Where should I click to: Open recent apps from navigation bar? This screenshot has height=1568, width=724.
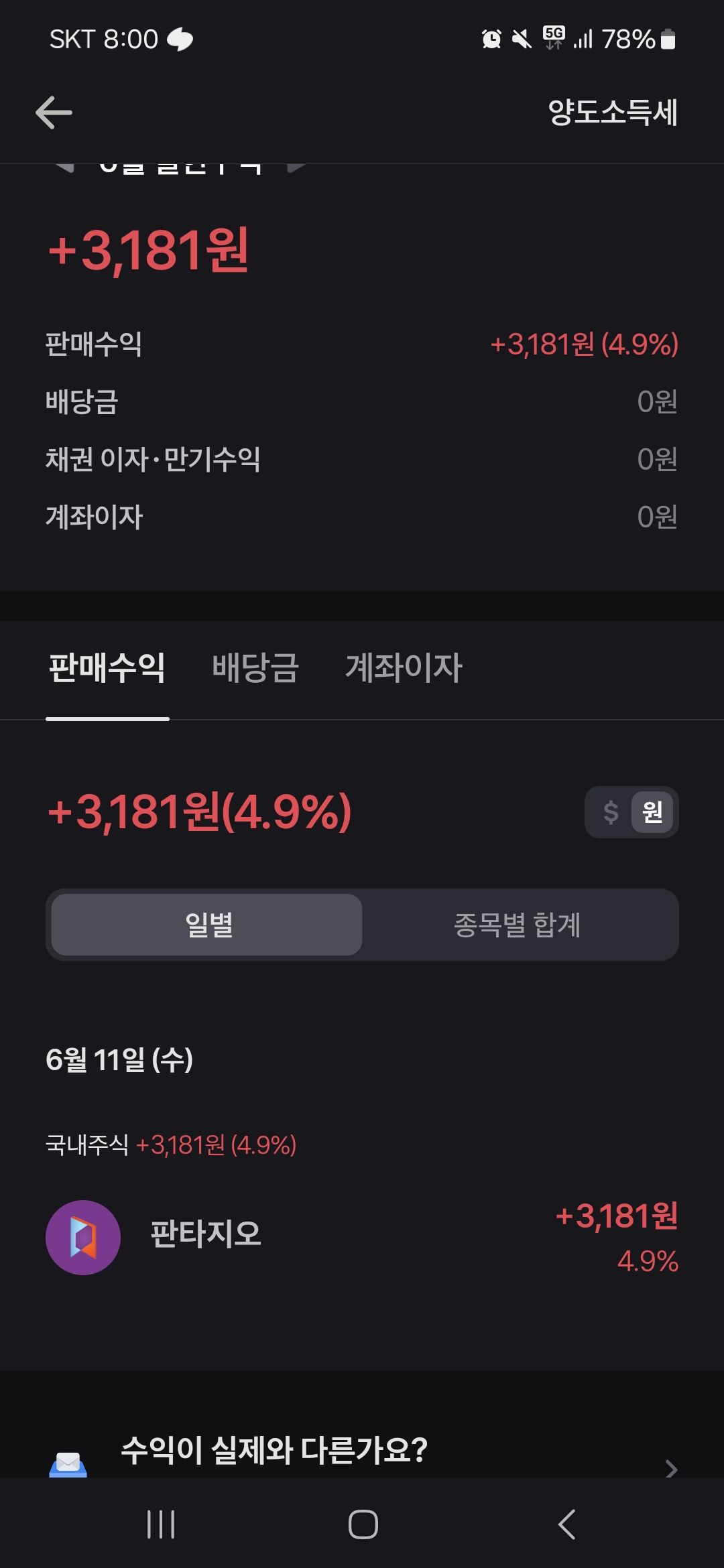coord(161,1525)
